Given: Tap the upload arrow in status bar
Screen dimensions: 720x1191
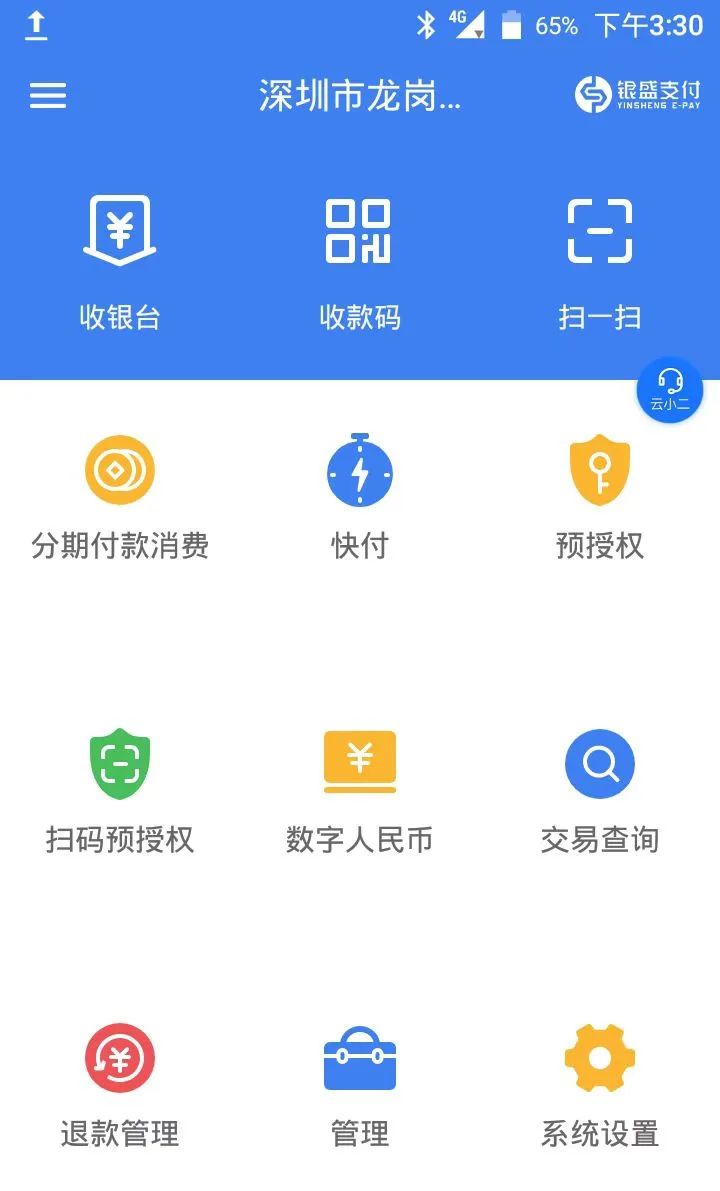Looking at the screenshot, I should pos(38,25).
